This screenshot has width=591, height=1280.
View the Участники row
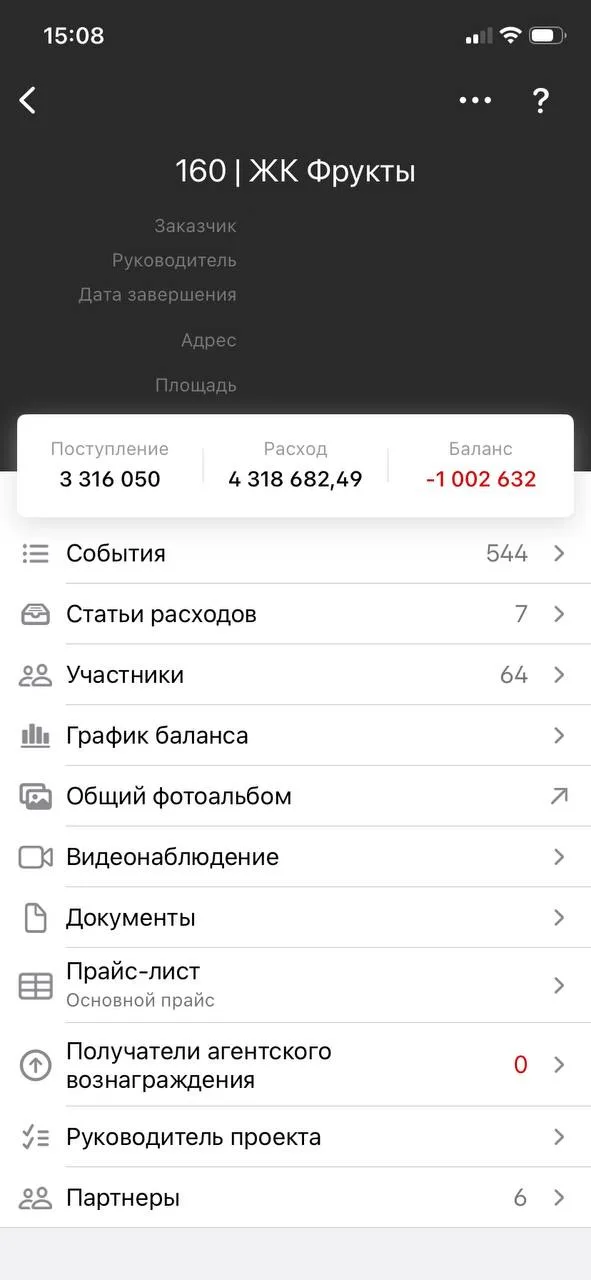295,675
